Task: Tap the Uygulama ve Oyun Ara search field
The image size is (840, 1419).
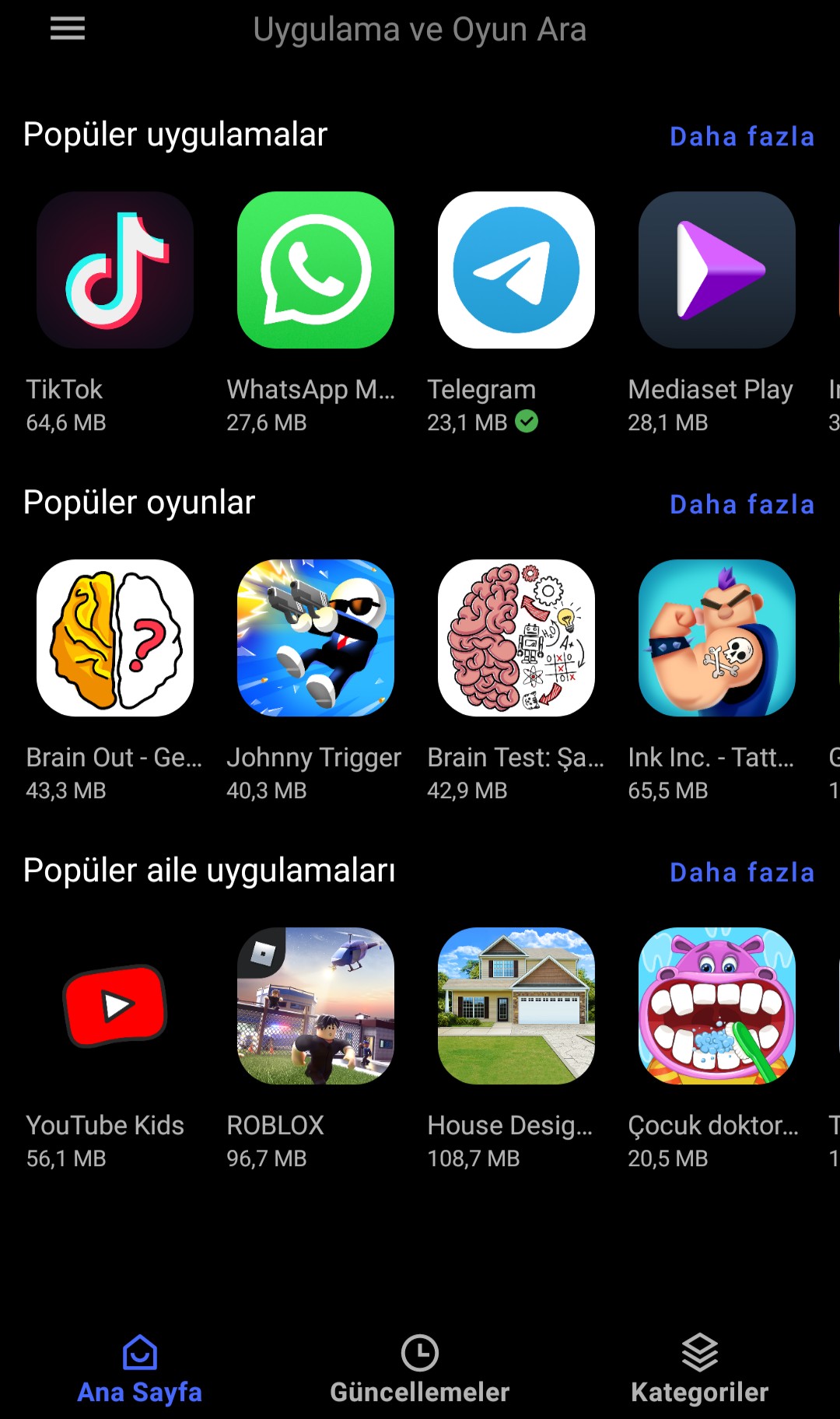Action: (419, 30)
